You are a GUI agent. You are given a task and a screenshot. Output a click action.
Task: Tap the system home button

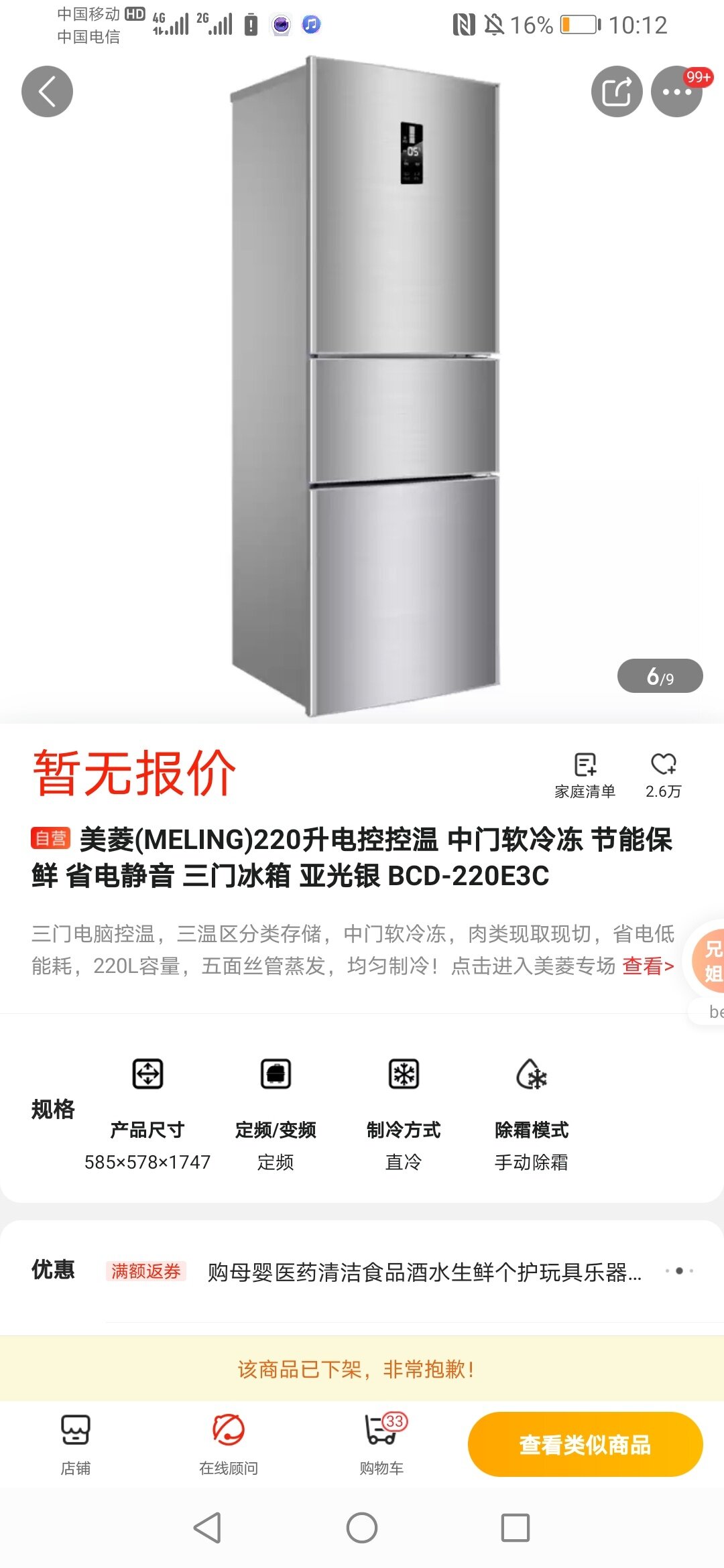coord(362,1528)
